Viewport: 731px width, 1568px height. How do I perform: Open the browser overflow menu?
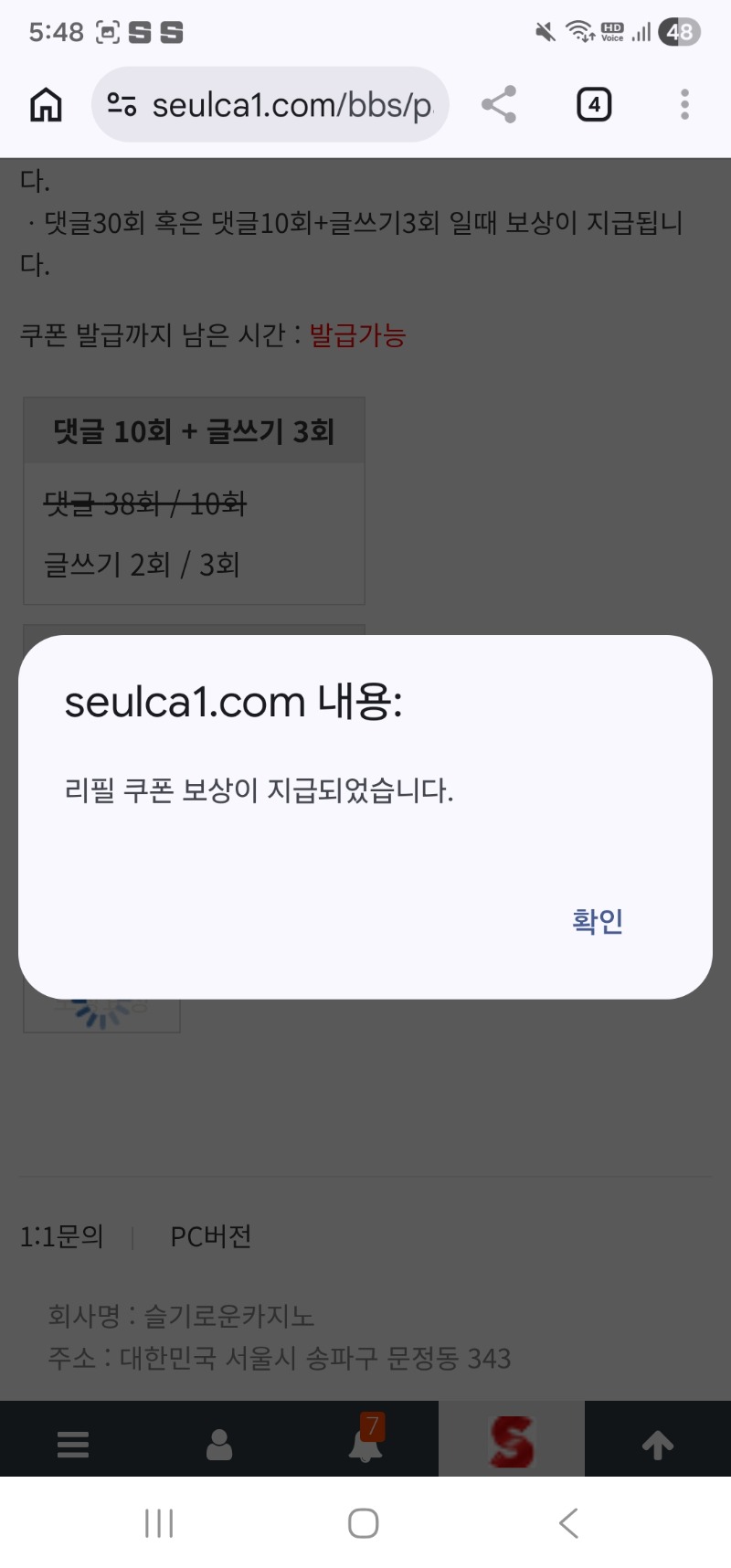click(684, 105)
